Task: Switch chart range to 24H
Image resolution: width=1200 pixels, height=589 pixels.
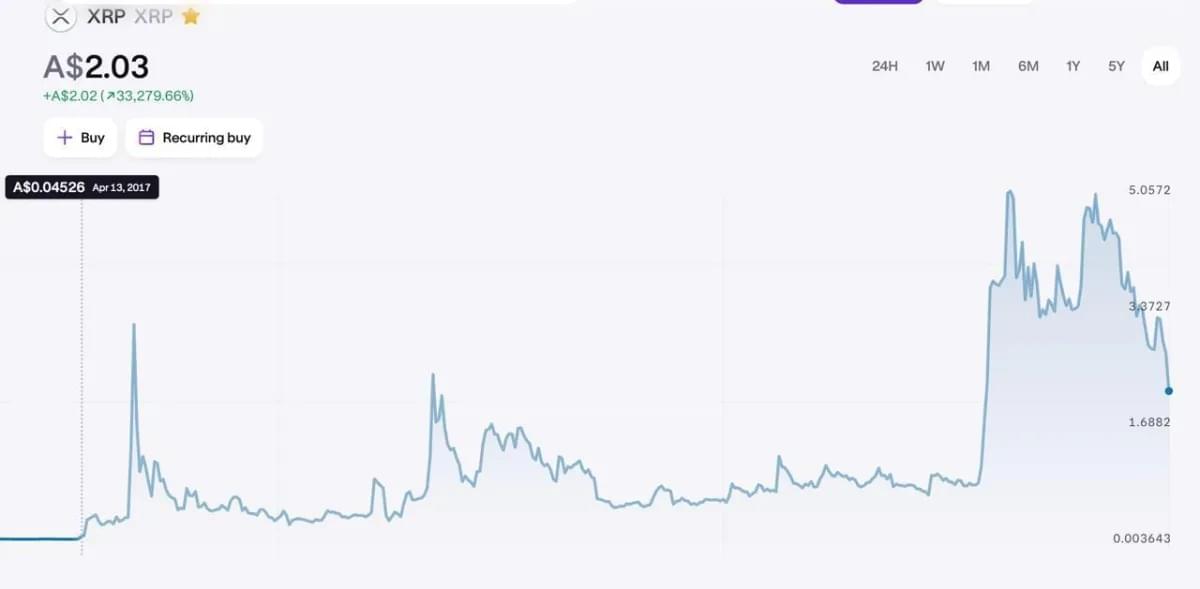Action: point(885,66)
